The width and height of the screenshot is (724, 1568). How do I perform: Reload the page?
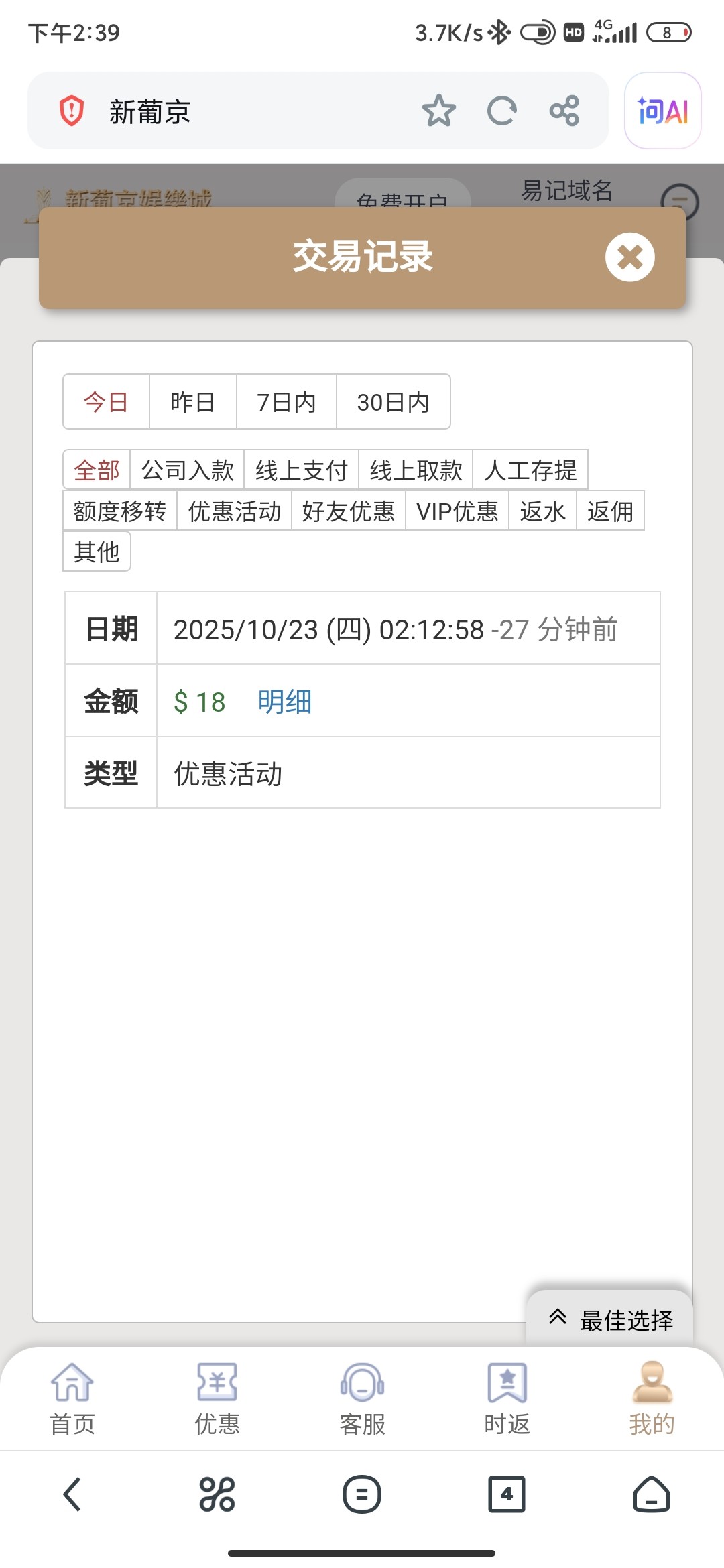(x=501, y=111)
